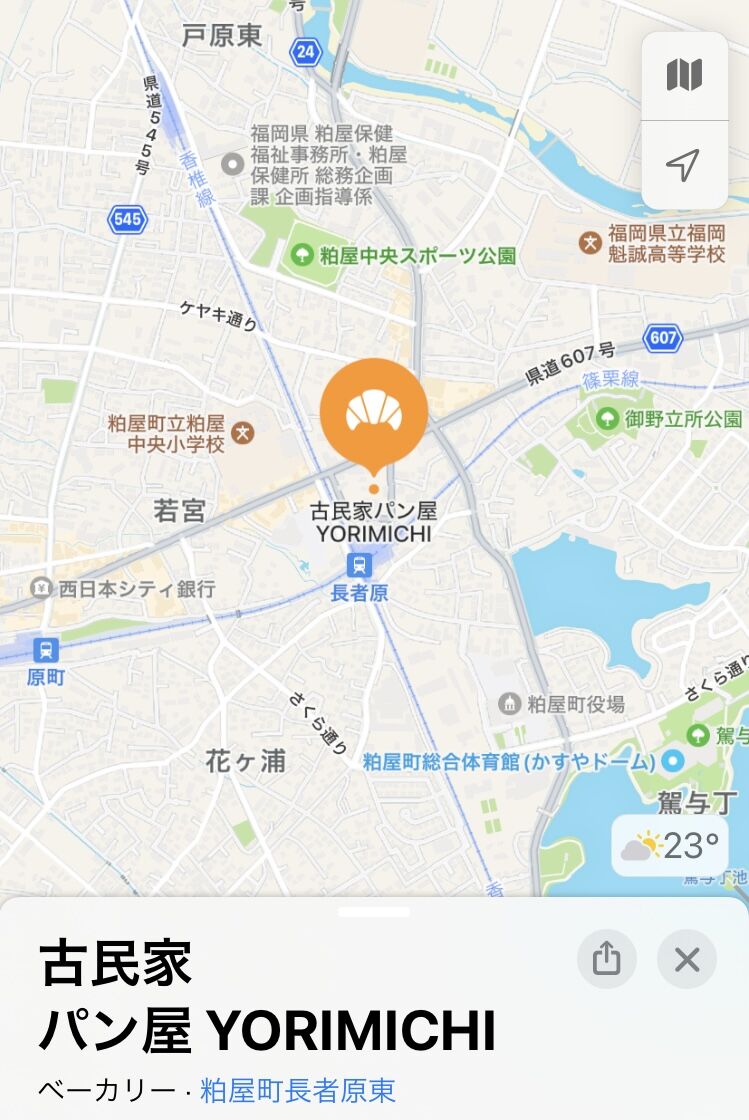Open the 粕屋町長者原東 location link
The width and height of the screenshot is (749, 1120).
coord(297,1091)
